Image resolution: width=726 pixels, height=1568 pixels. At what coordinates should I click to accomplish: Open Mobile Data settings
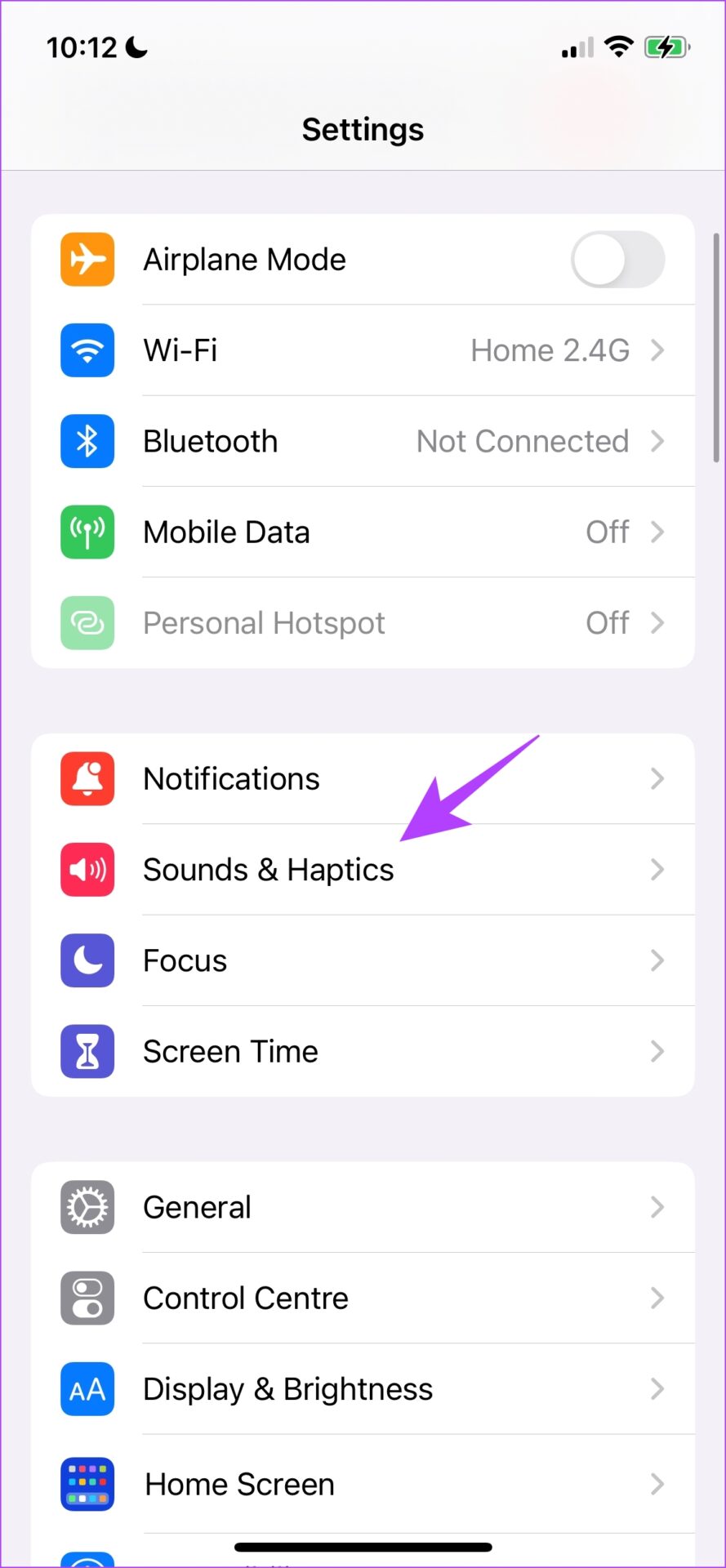pyautogui.click(x=363, y=532)
